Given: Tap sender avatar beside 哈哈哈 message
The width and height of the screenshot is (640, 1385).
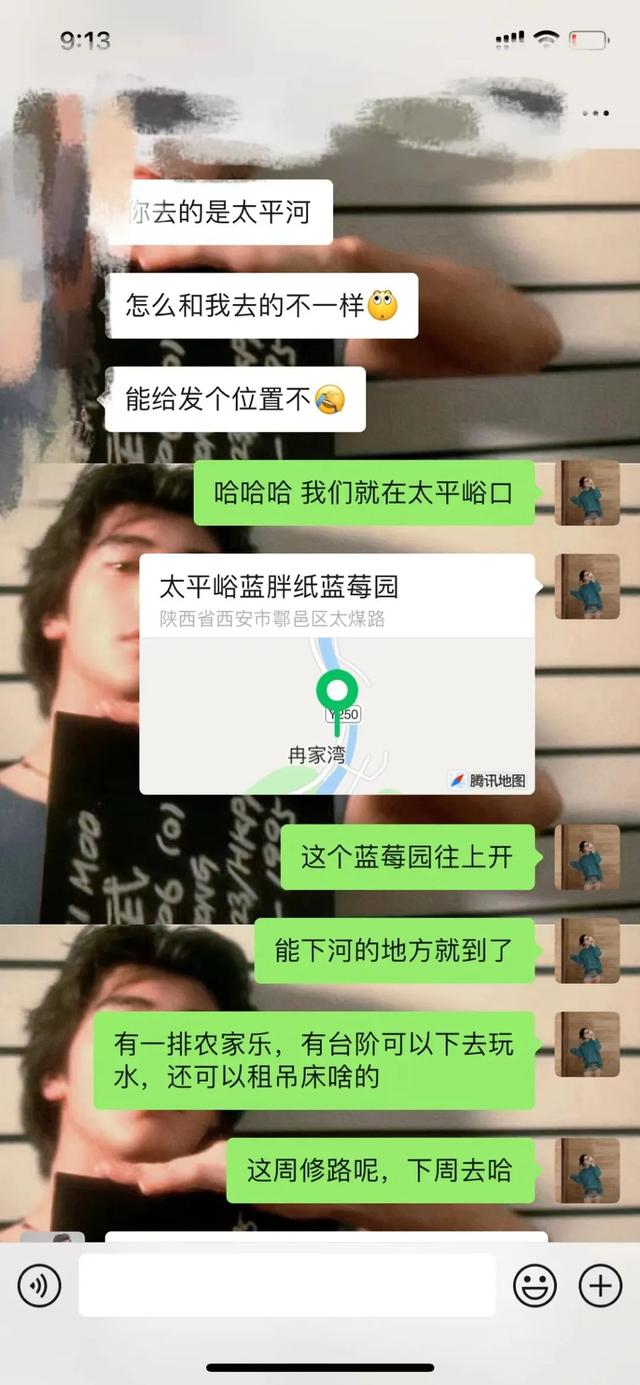Looking at the screenshot, I should coord(587,493).
